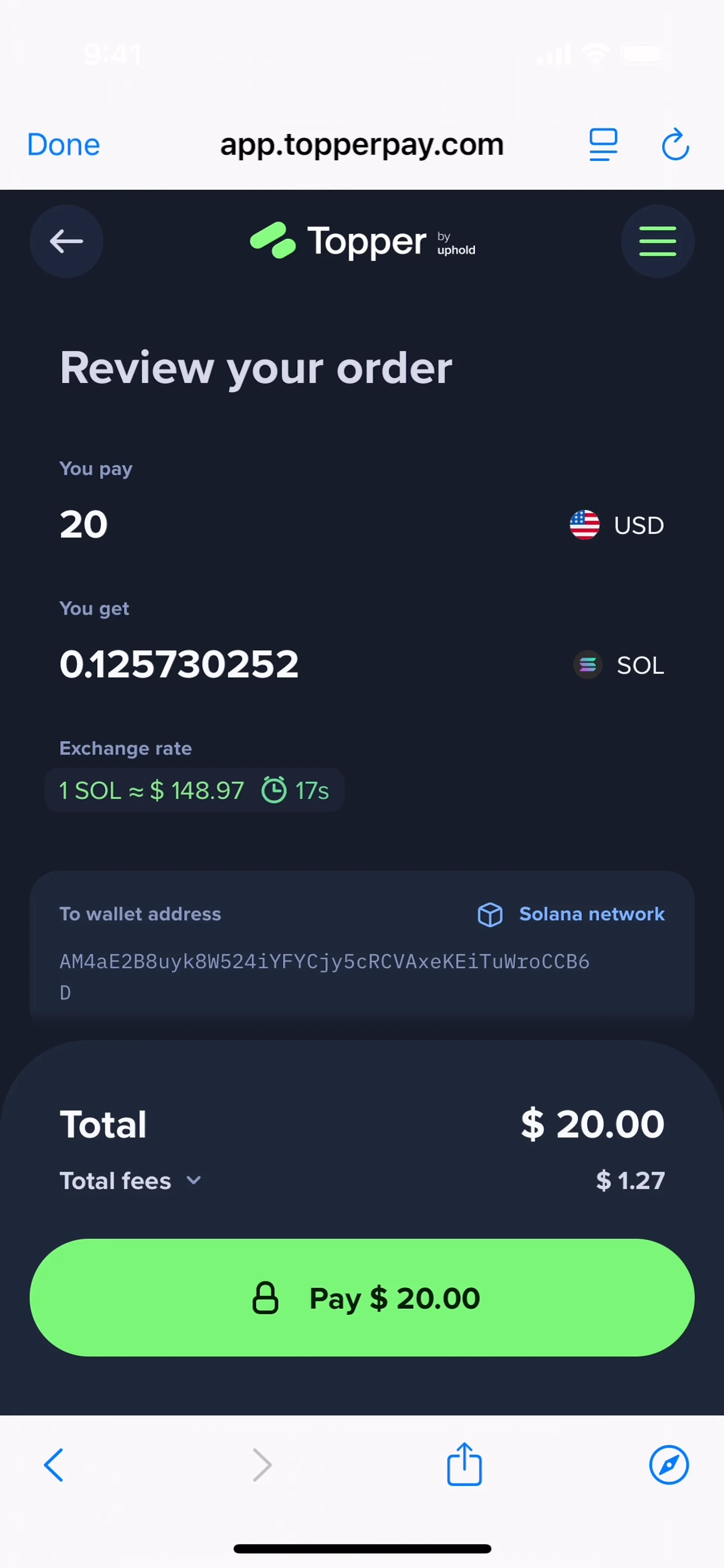Share this page via share icon

(x=464, y=1465)
